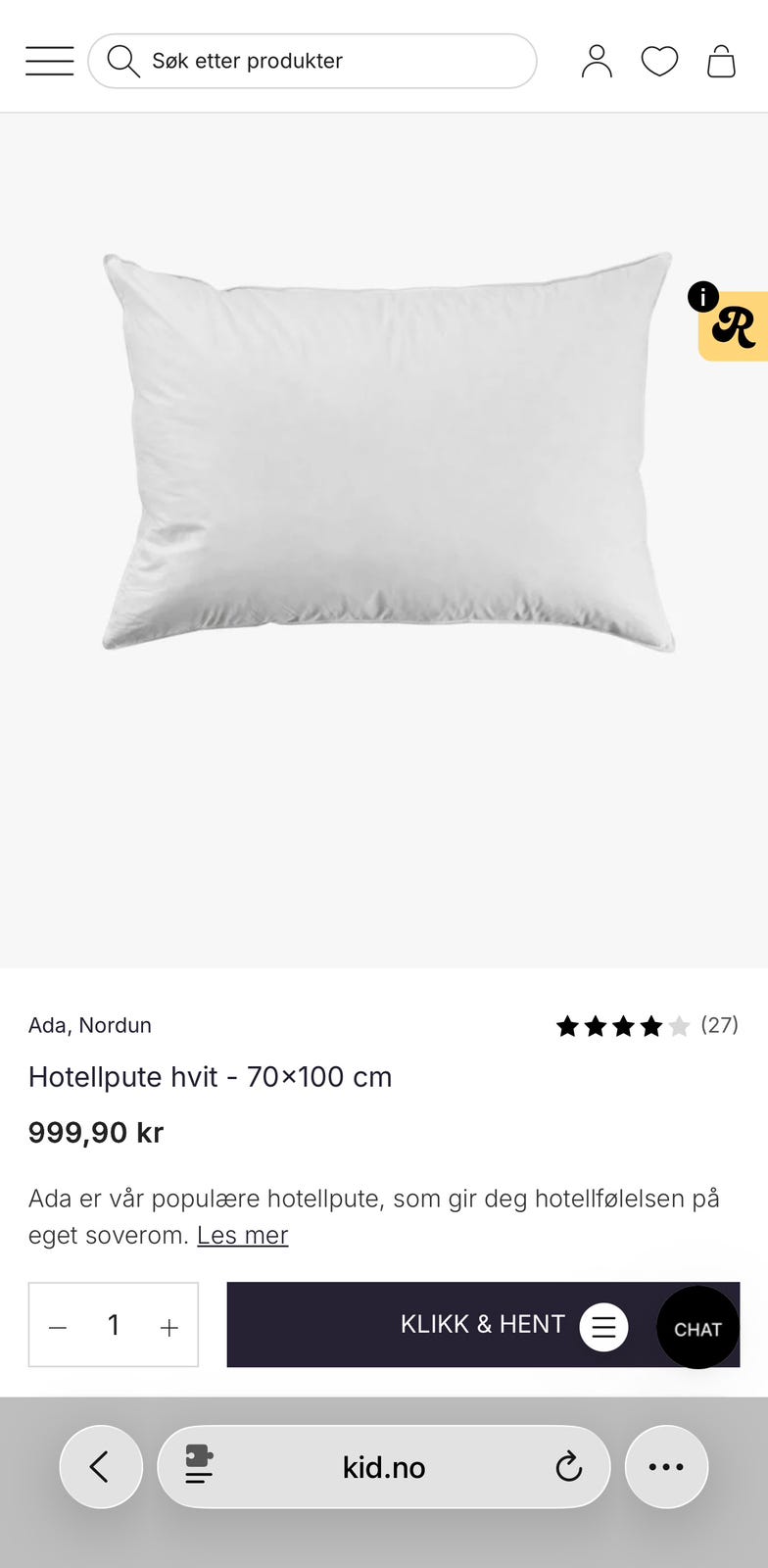The image size is (768, 1568).
Task: Increase quantity with plus button
Action: [x=169, y=1327]
